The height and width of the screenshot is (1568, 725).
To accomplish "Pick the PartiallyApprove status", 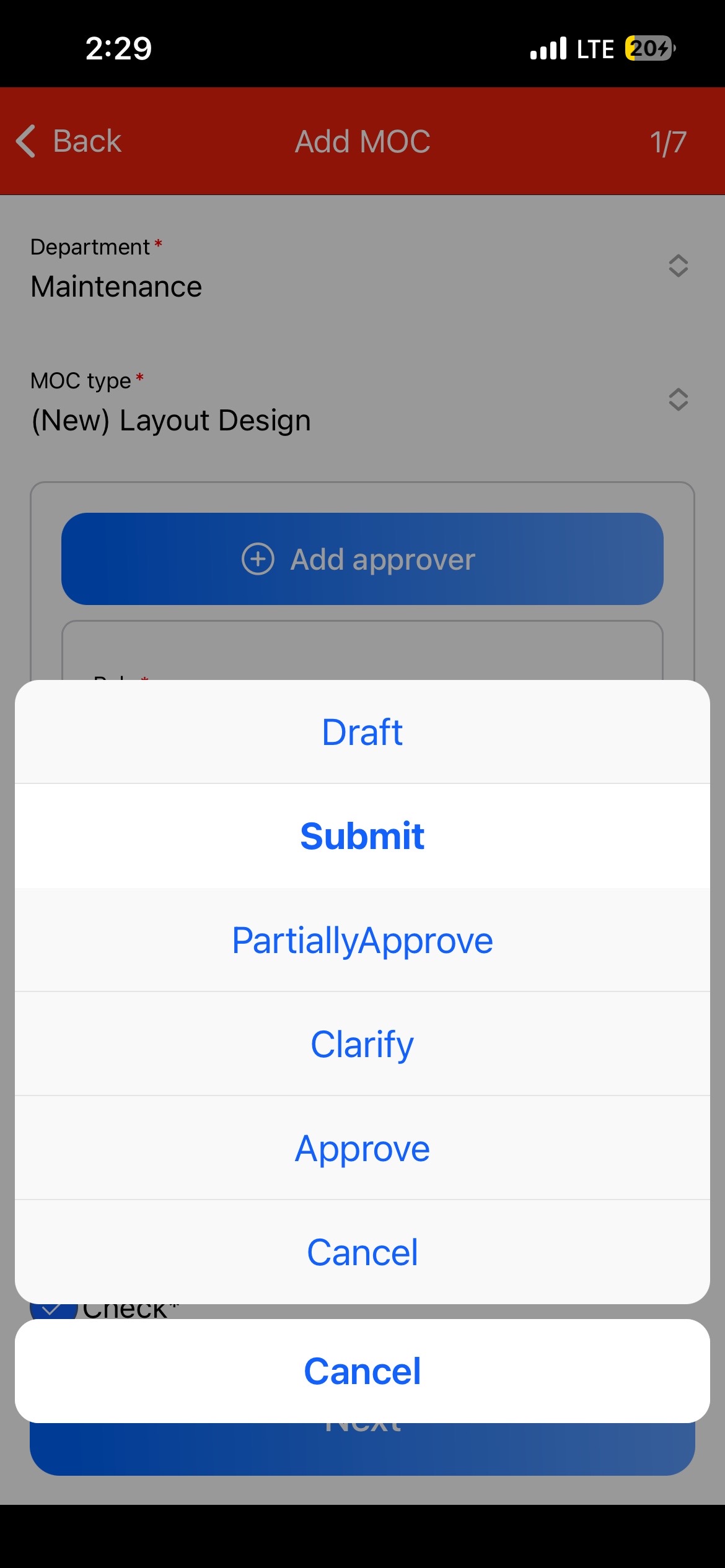I will (362, 940).
